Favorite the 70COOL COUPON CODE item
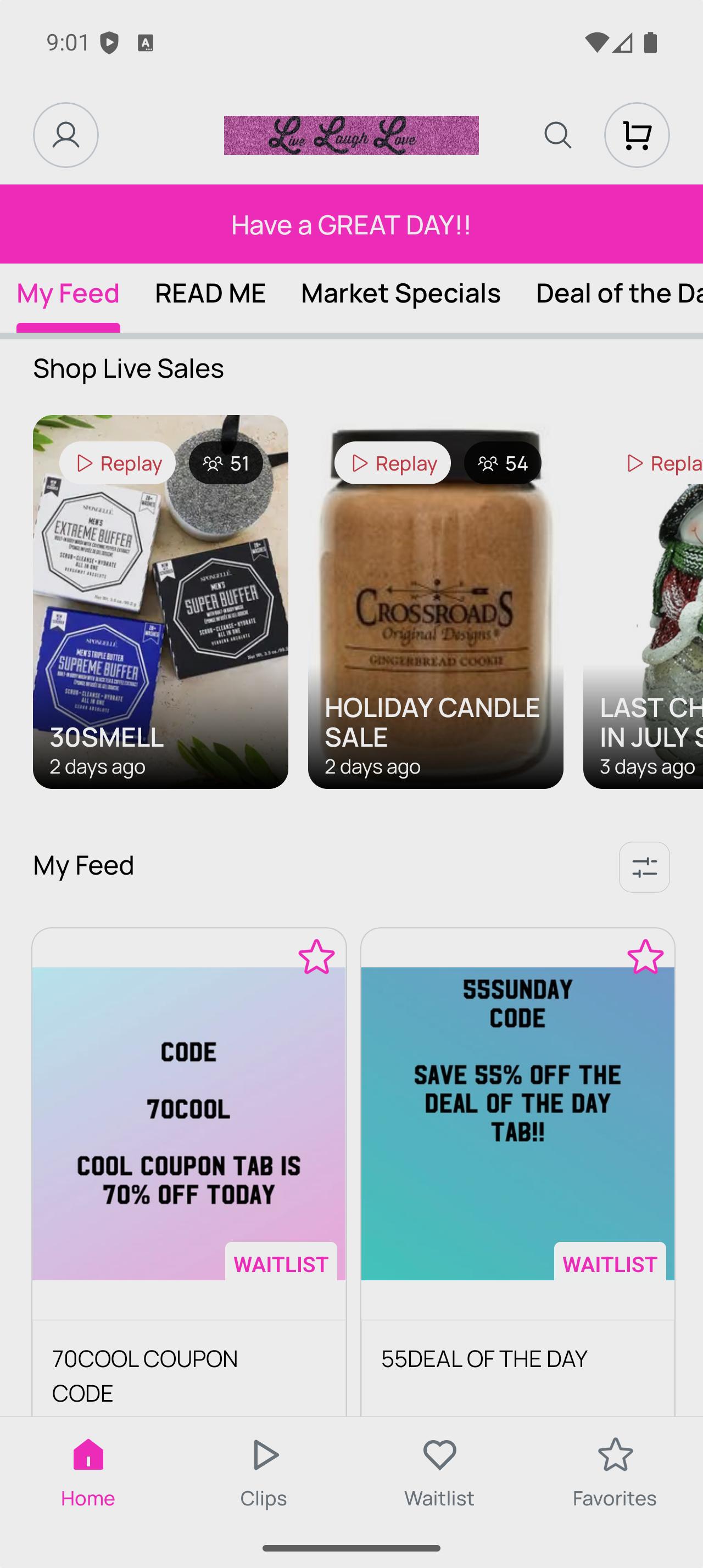Image resolution: width=703 pixels, height=1568 pixels. (316, 956)
